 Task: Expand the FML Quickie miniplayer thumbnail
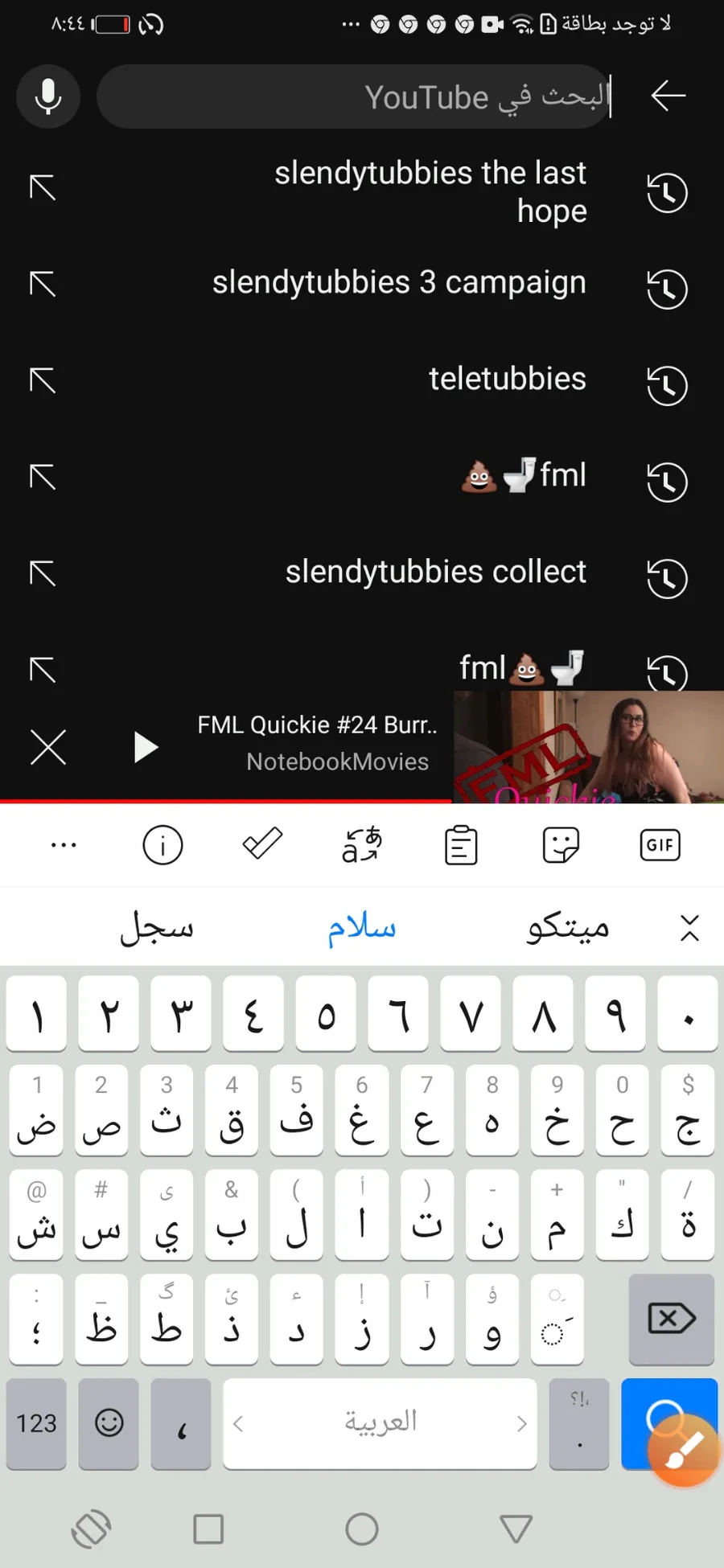587,747
